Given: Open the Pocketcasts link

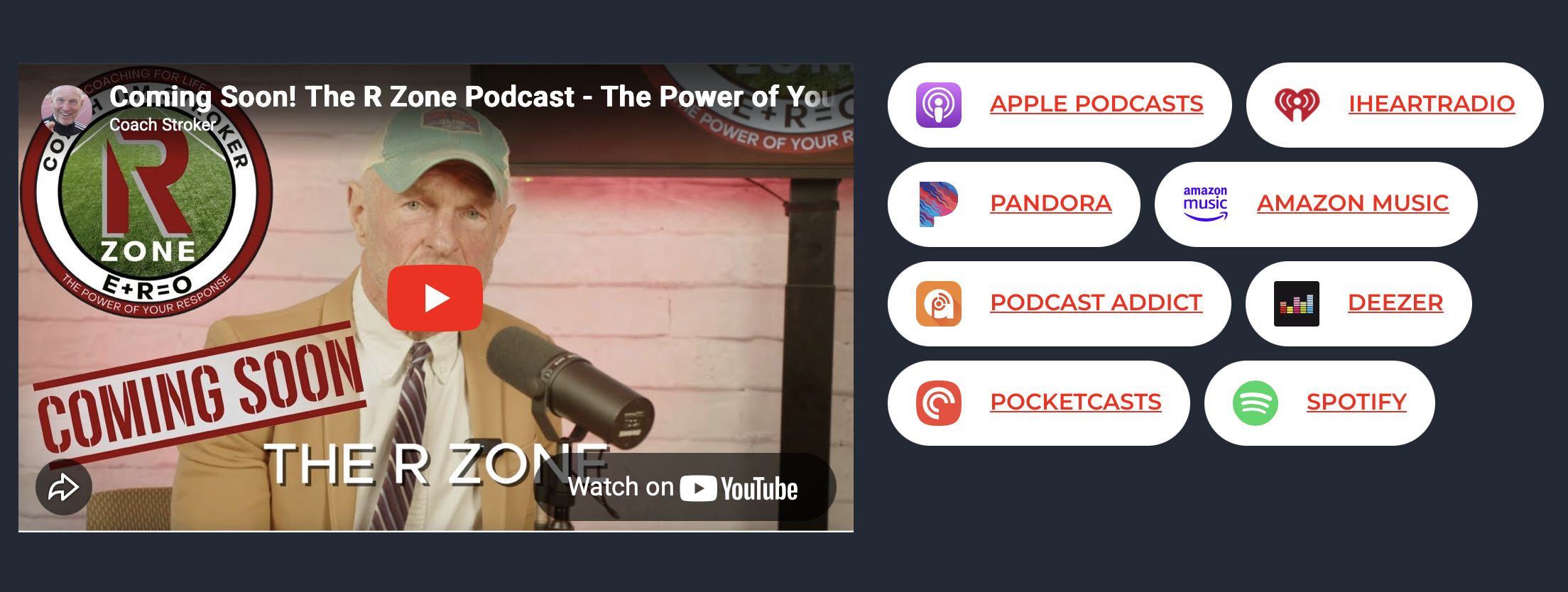Looking at the screenshot, I should [1075, 402].
